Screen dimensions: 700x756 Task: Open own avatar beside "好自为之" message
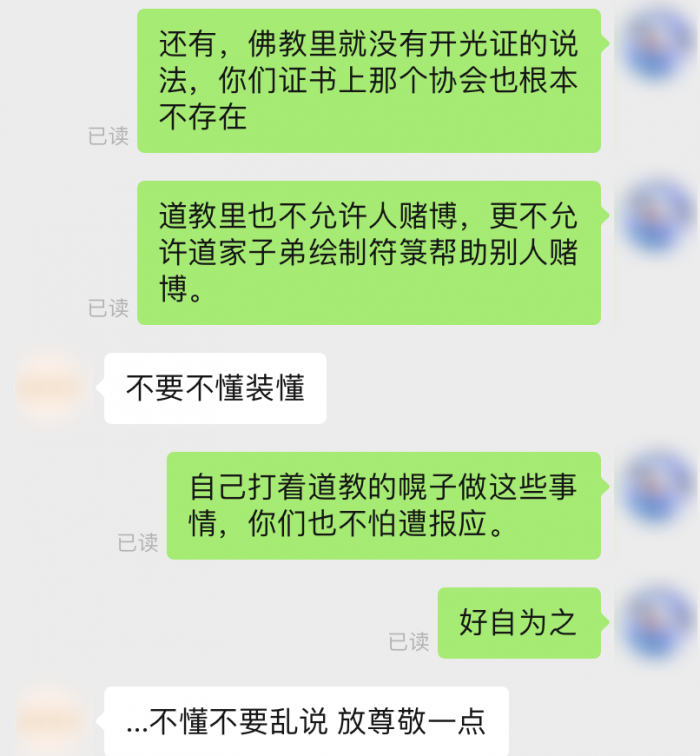[657, 622]
